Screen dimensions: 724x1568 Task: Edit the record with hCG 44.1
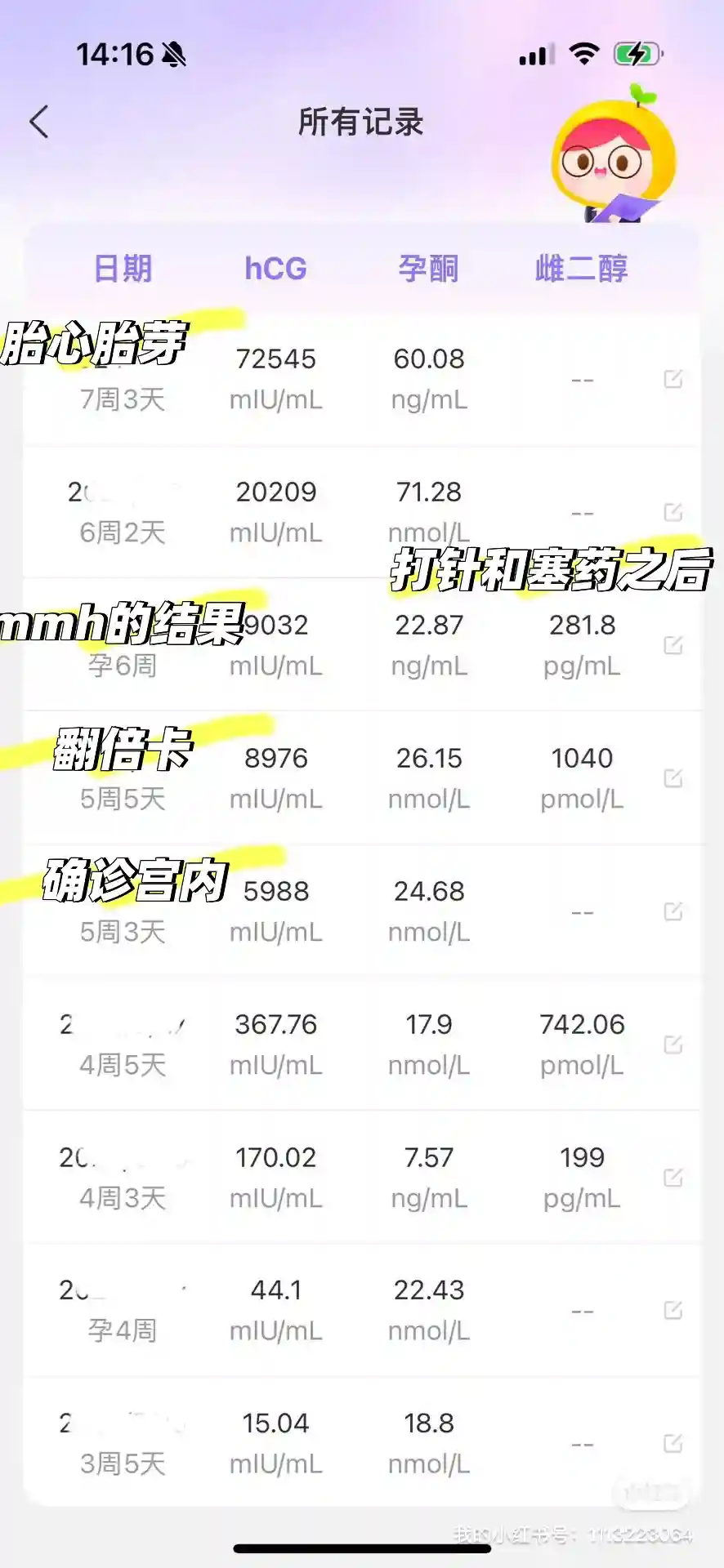coord(673,1311)
